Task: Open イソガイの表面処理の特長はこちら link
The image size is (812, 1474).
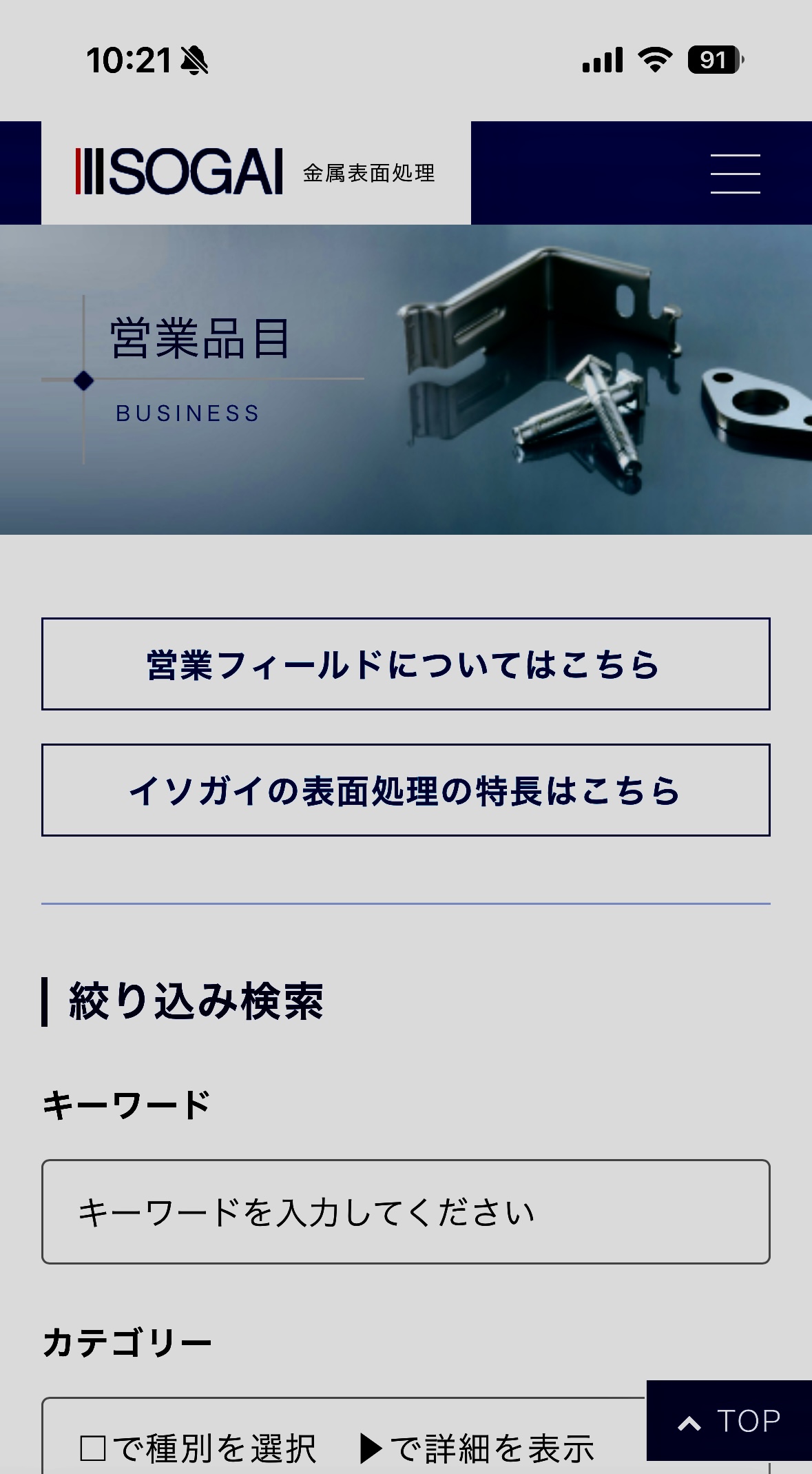Action: click(x=406, y=790)
